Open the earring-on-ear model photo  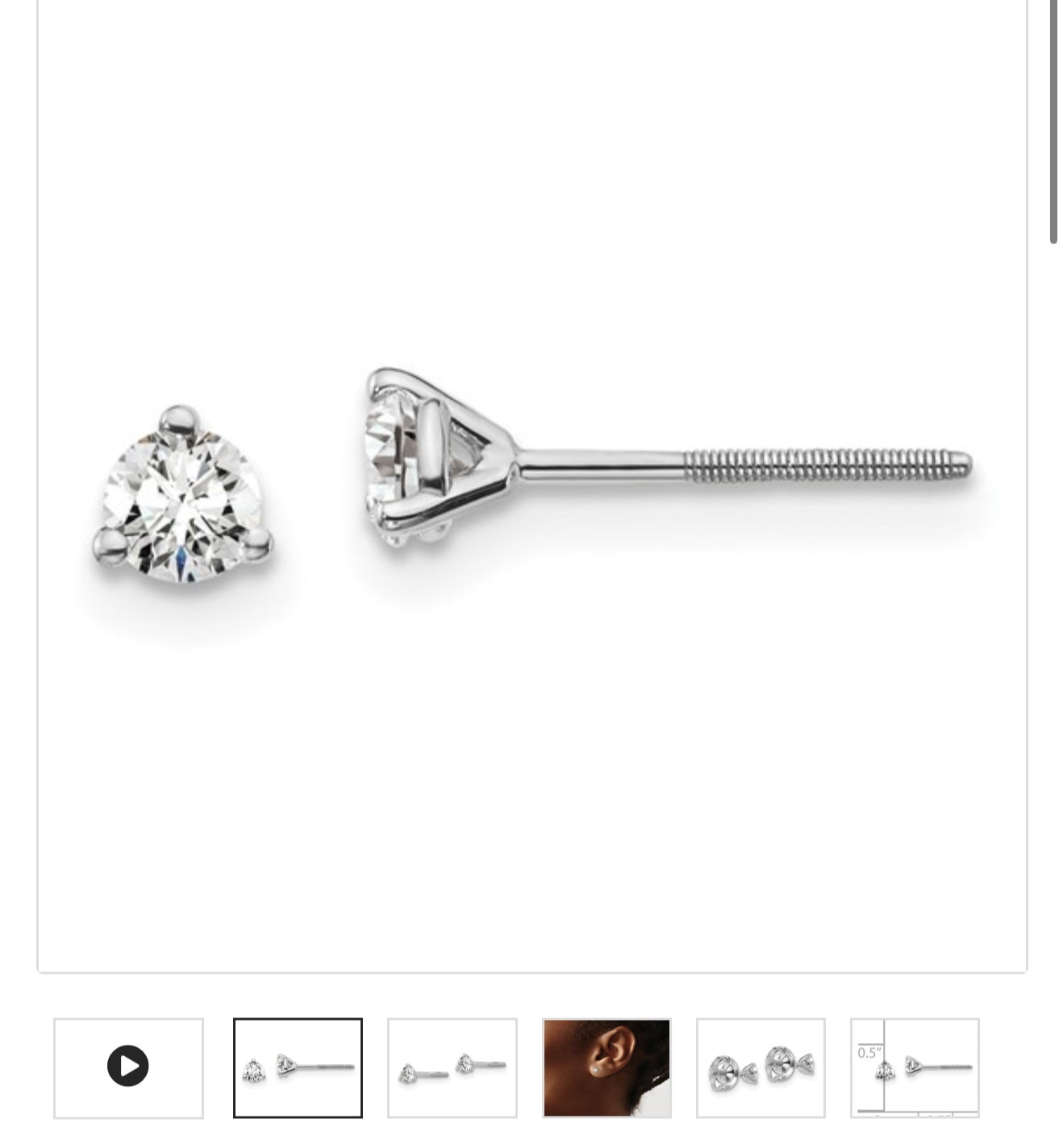[607, 1067]
